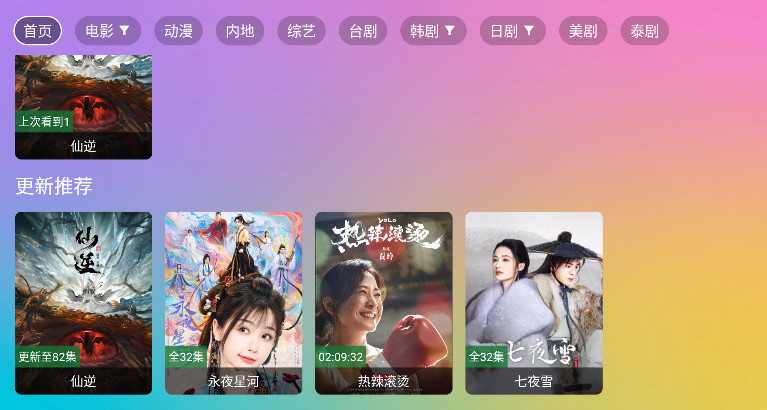Play the movie 热辣滚烫
The image size is (767, 410).
(x=383, y=302)
